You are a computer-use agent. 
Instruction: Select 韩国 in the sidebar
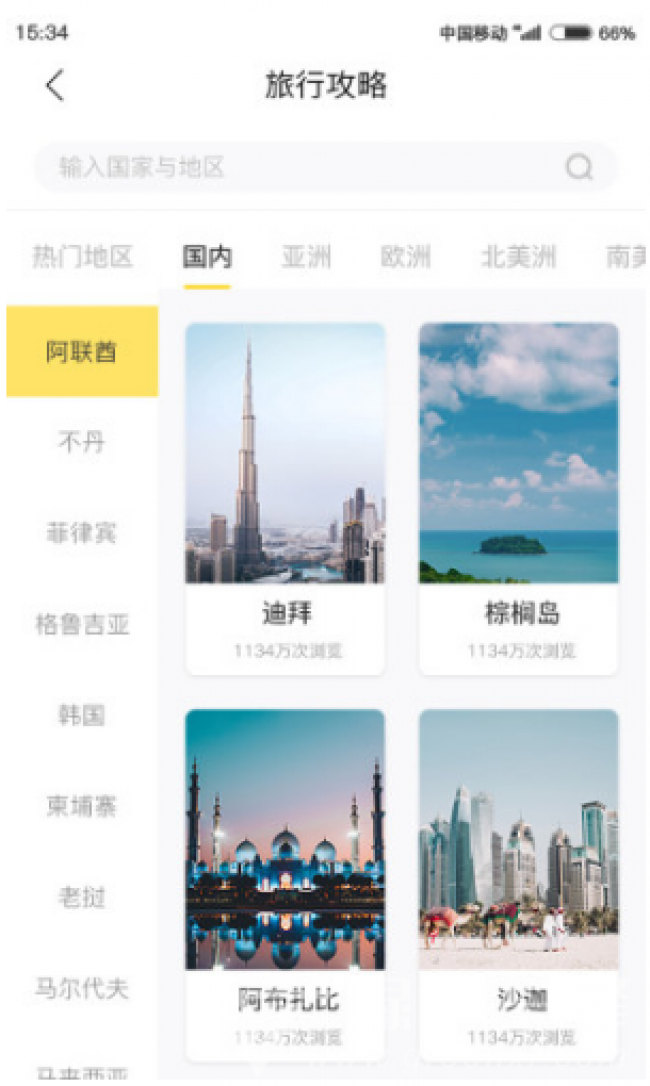coord(82,715)
